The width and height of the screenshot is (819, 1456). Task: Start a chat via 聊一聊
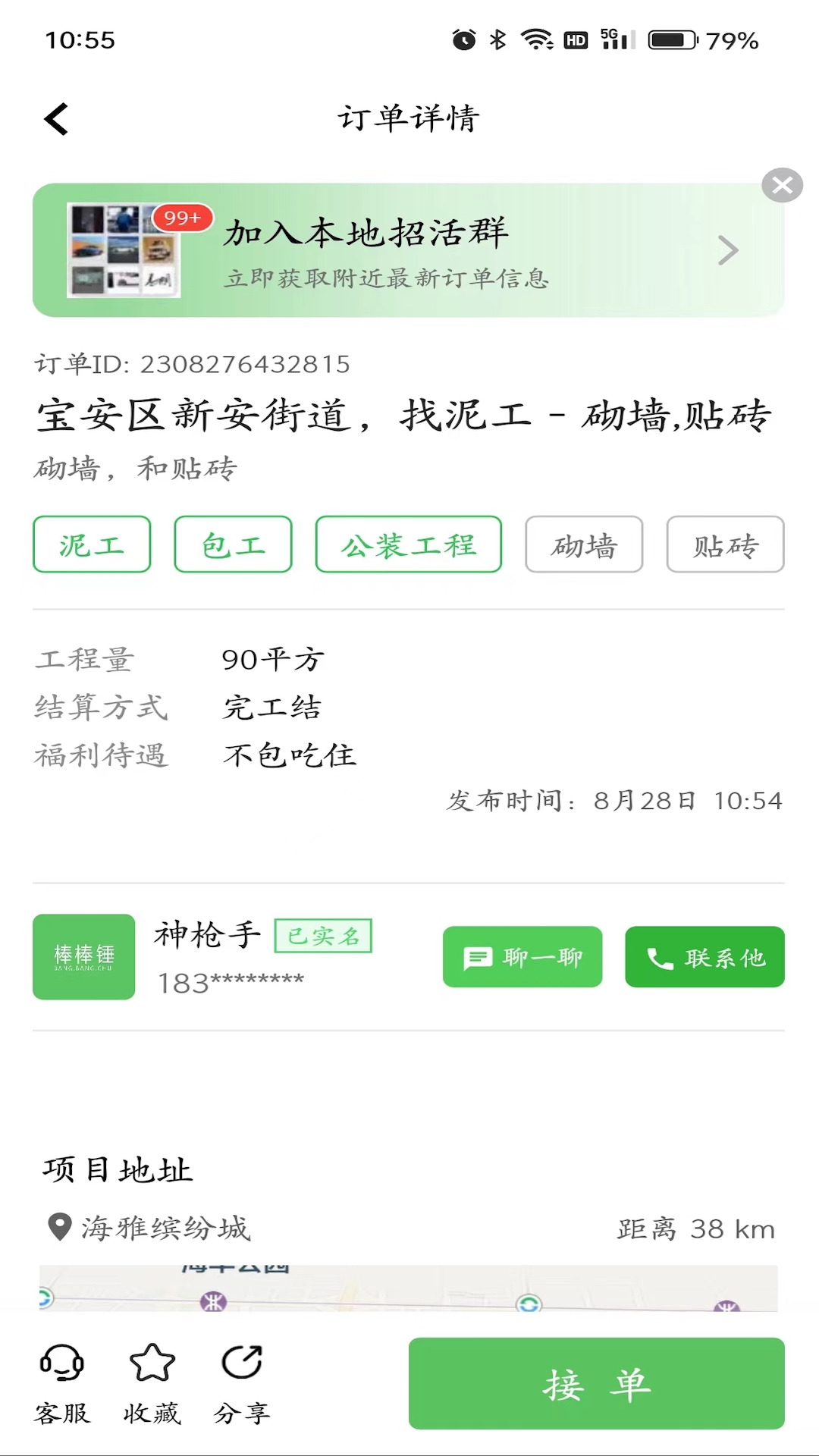click(522, 957)
